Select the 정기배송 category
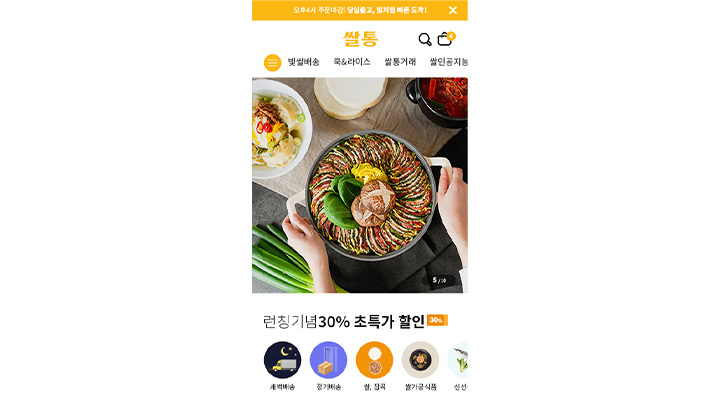720x400 pixels. pos(328,360)
